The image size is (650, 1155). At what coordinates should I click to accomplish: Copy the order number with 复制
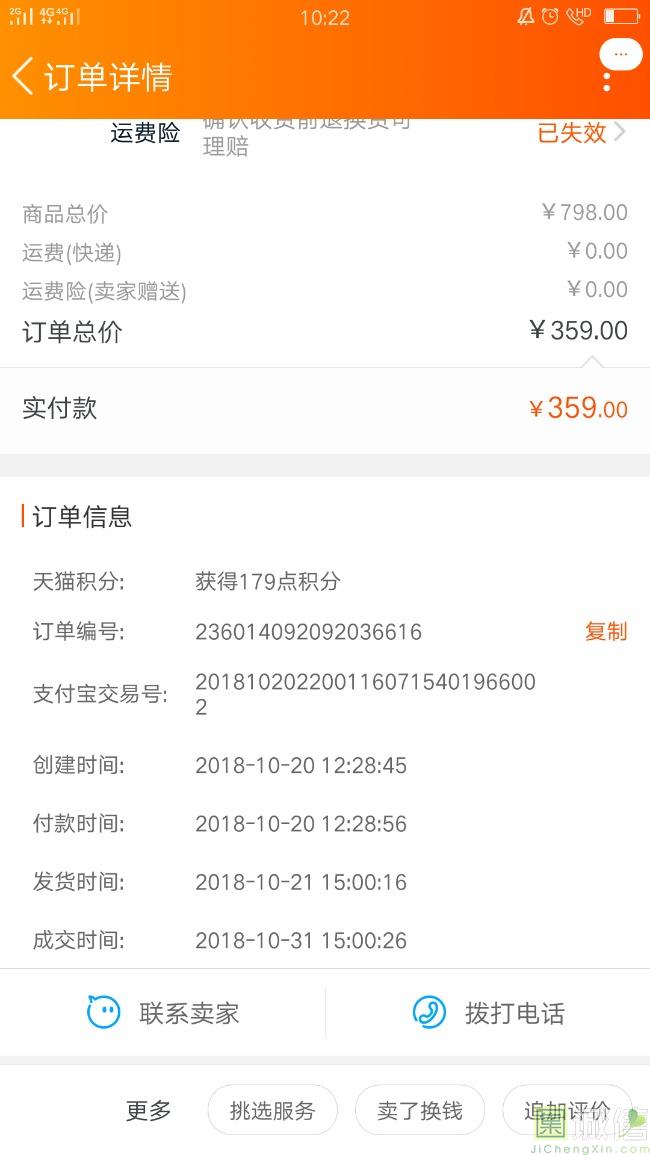tap(606, 631)
